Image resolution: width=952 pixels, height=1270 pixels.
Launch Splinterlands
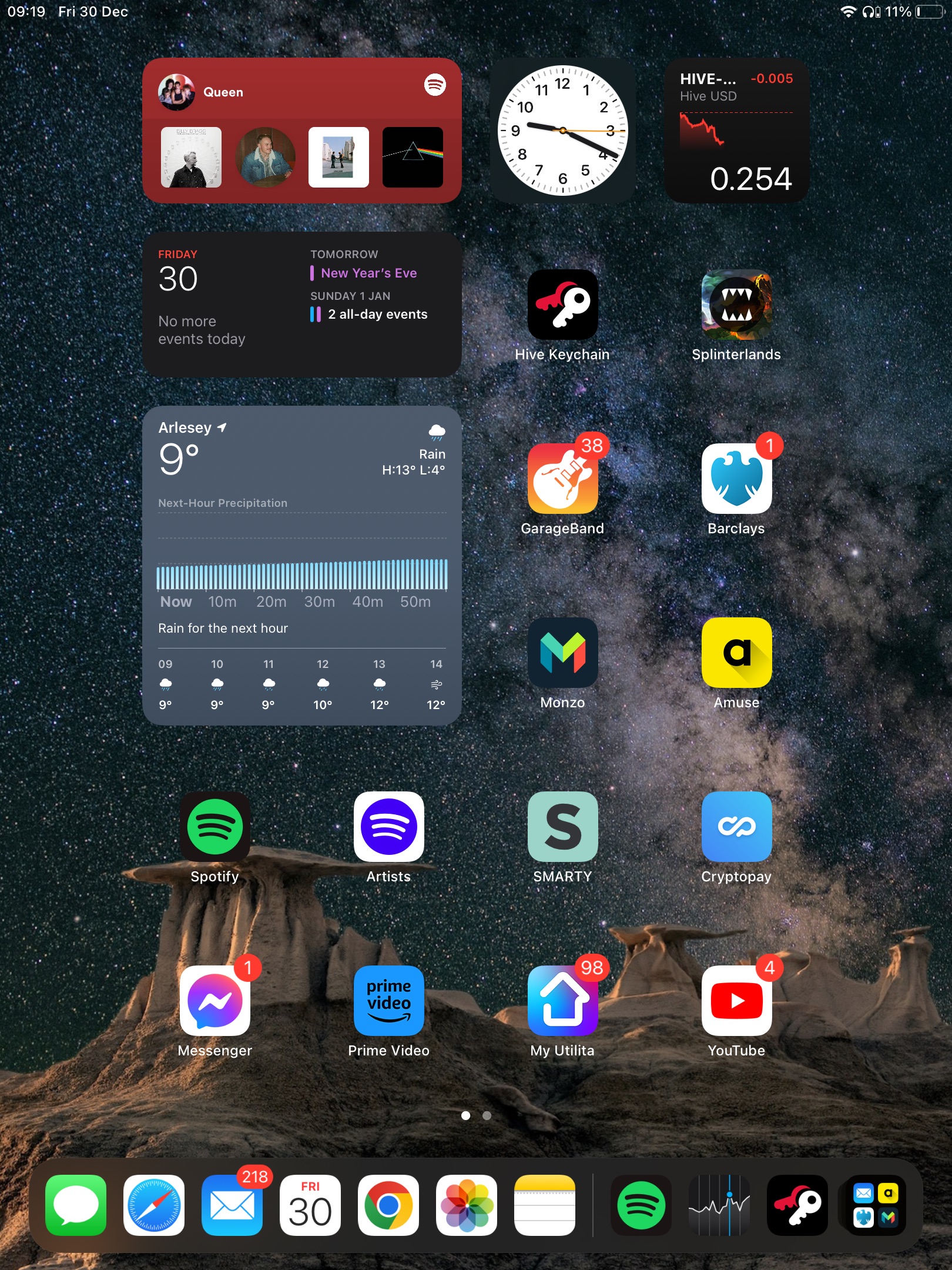coord(736,305)
